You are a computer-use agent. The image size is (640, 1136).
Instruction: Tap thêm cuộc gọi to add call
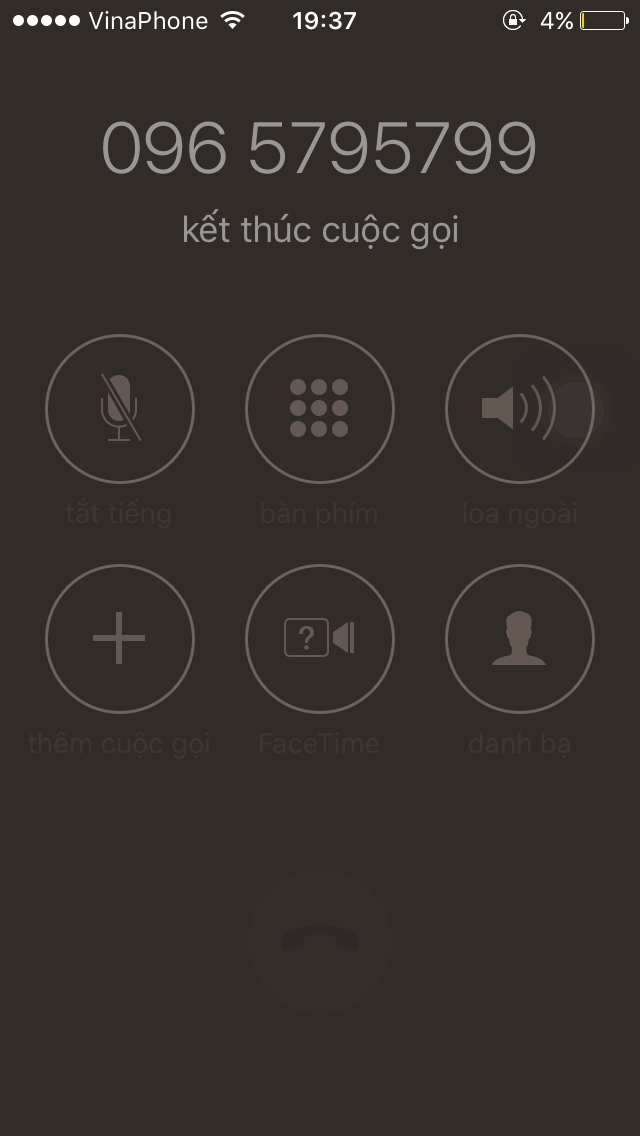(120, 638)
